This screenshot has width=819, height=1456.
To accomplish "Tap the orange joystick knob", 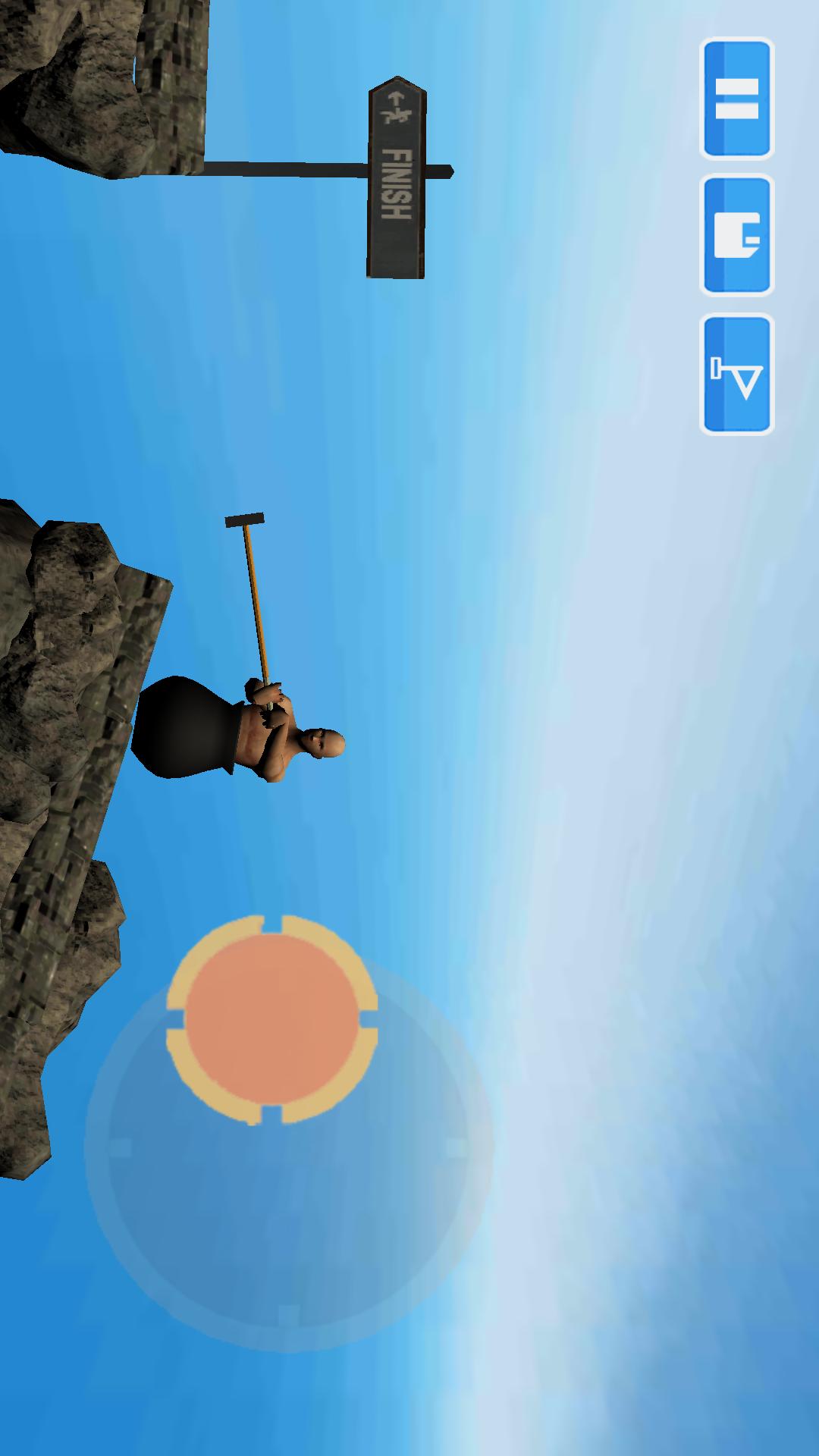I will tap(271, 1018).
